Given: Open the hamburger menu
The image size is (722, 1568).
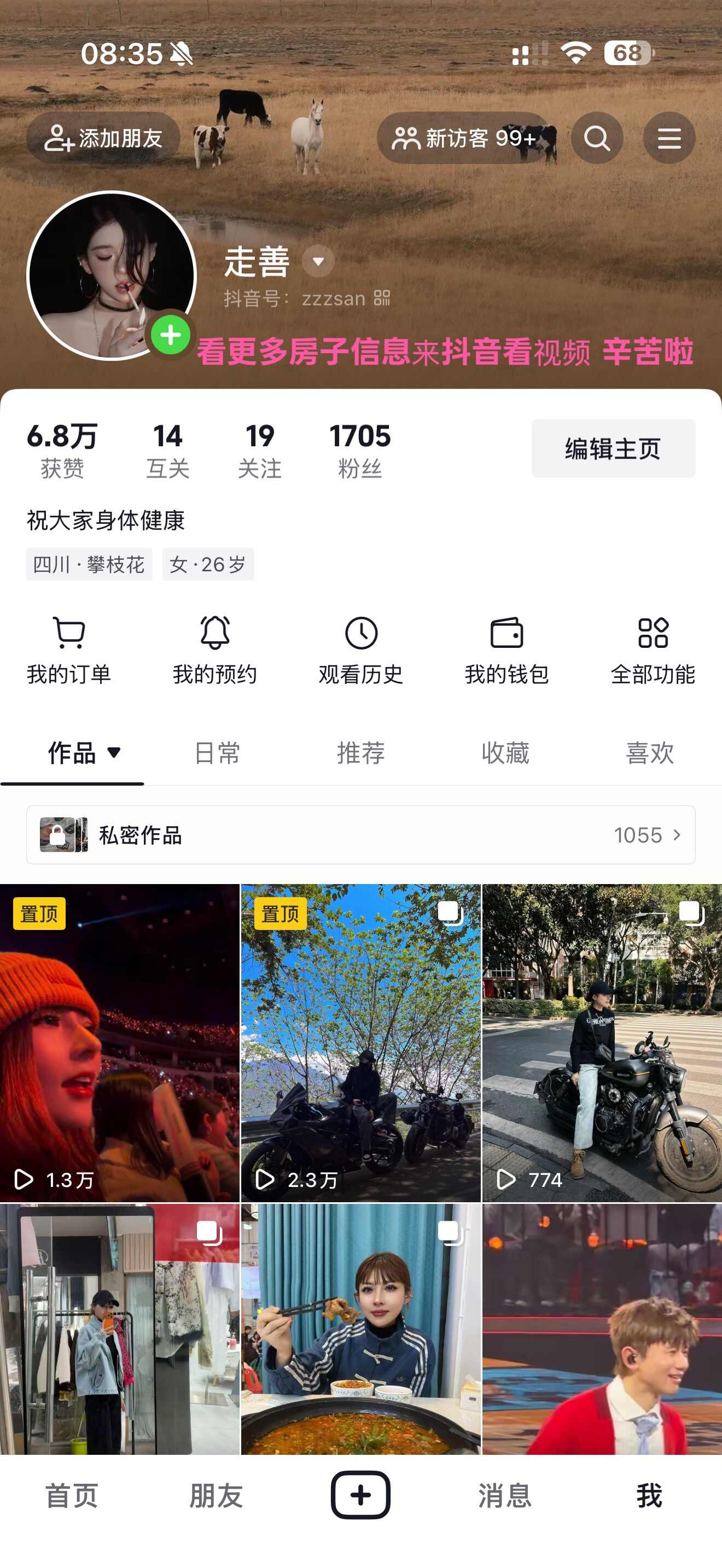Looking at the screenshot, I should coord(669,138).
